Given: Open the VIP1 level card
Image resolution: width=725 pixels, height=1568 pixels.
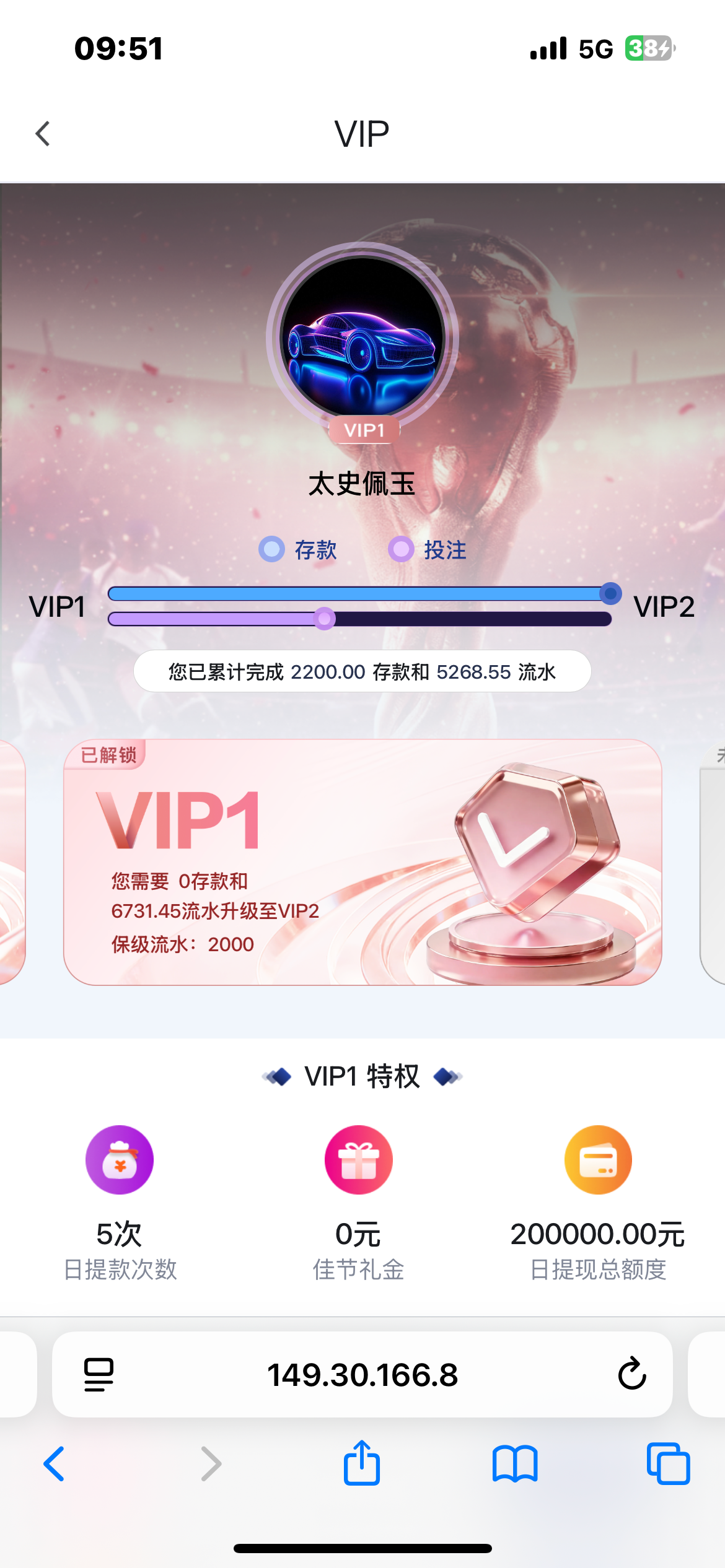Looking at the screenshot, I should coord(362,861).
